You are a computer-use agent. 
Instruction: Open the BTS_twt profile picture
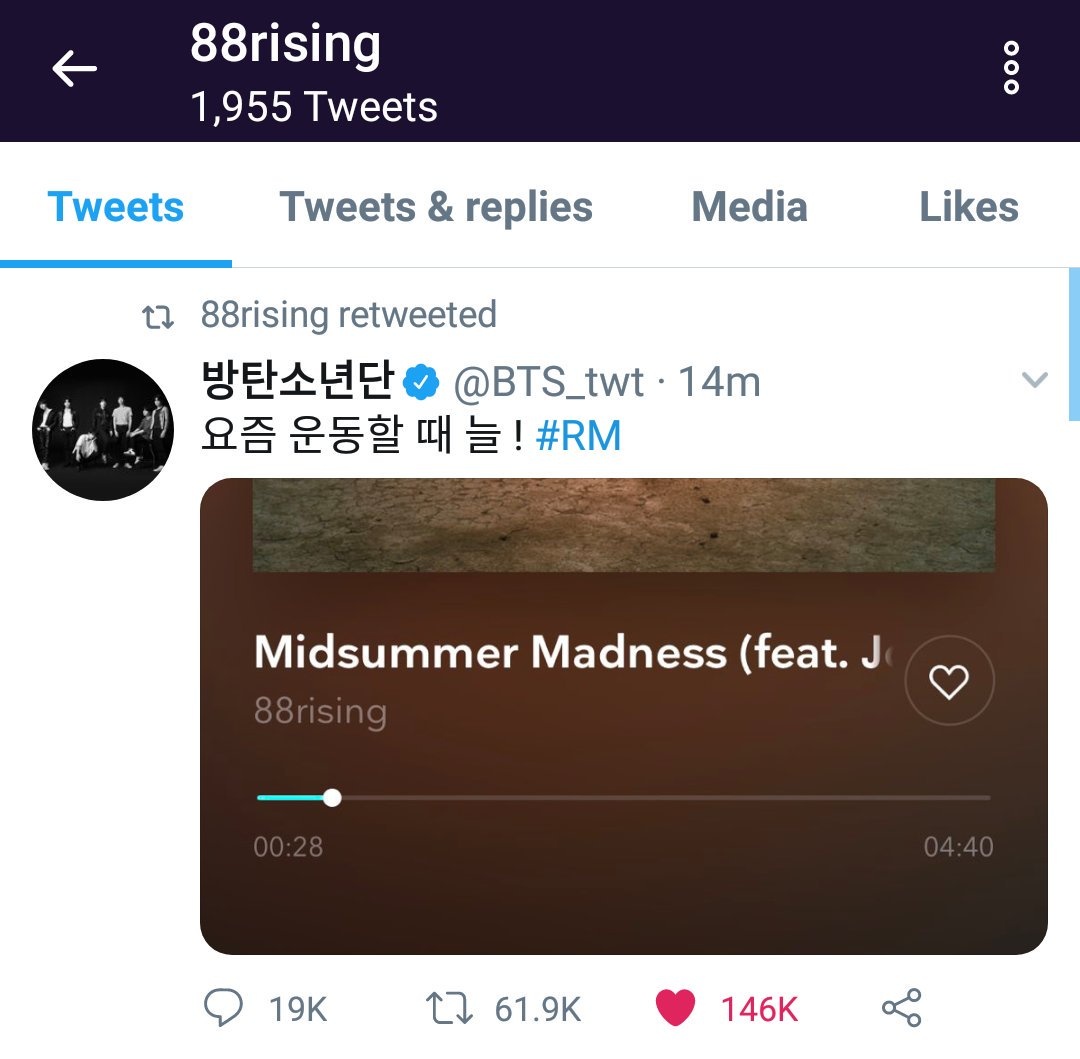click(x=103, y=430)
